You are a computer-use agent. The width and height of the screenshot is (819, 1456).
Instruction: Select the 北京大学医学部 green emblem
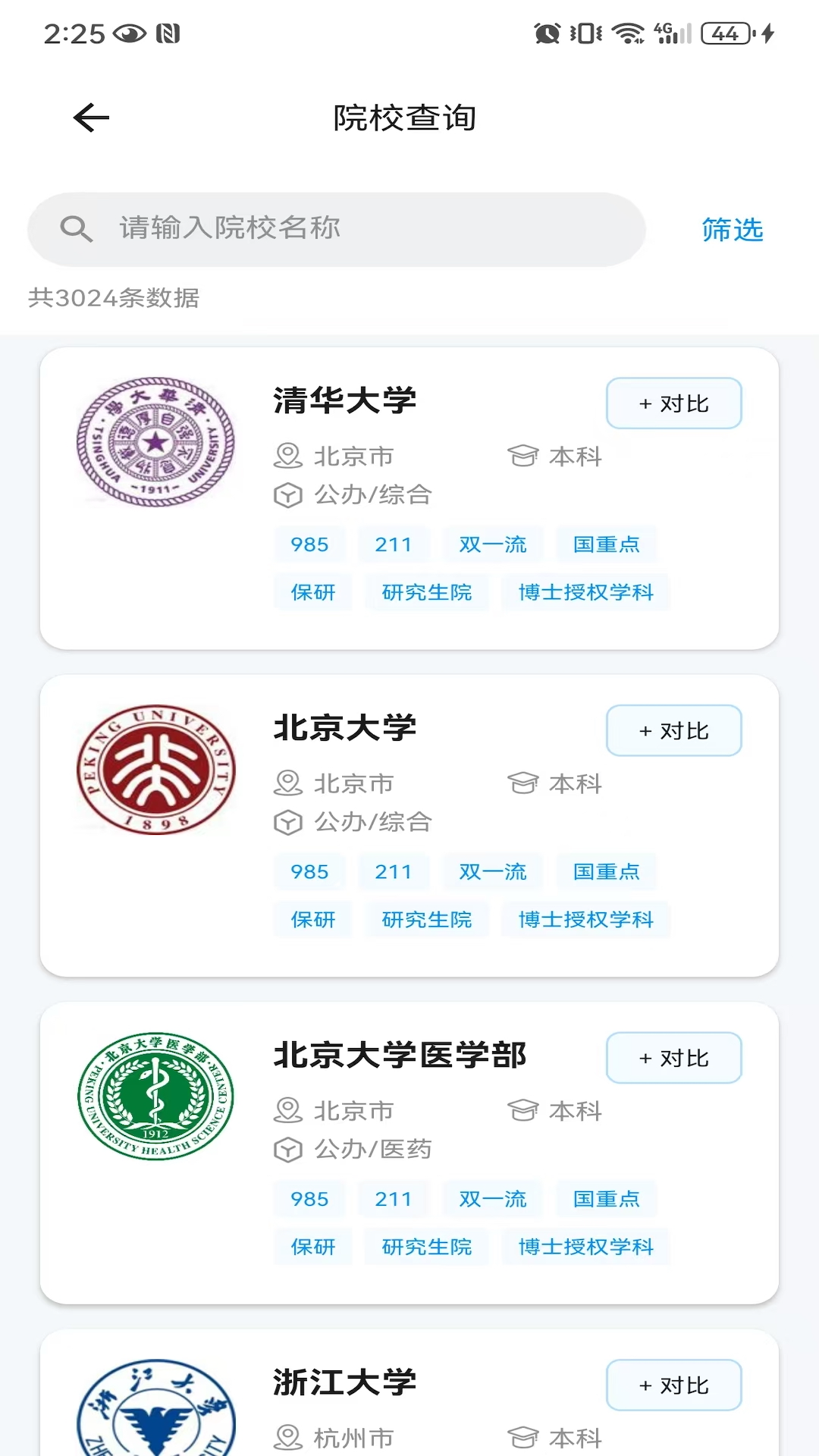tap(155, 1097)
